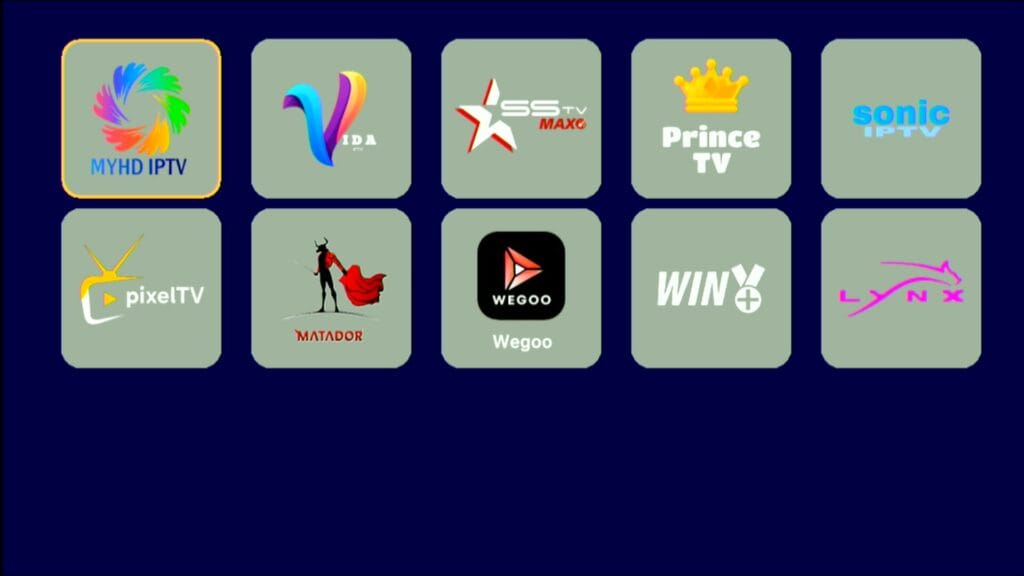Launch Sonic IPTV

click(x=901, y=119)
